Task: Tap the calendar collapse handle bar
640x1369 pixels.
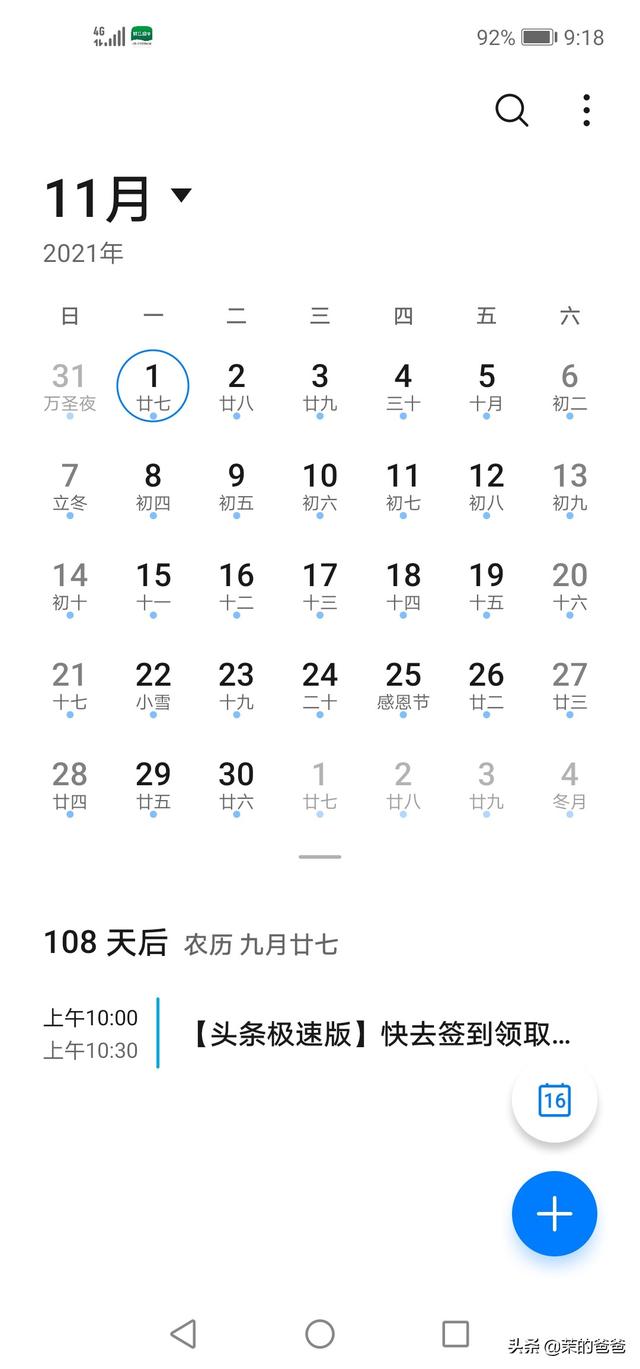Action: (x=320, y=857)
